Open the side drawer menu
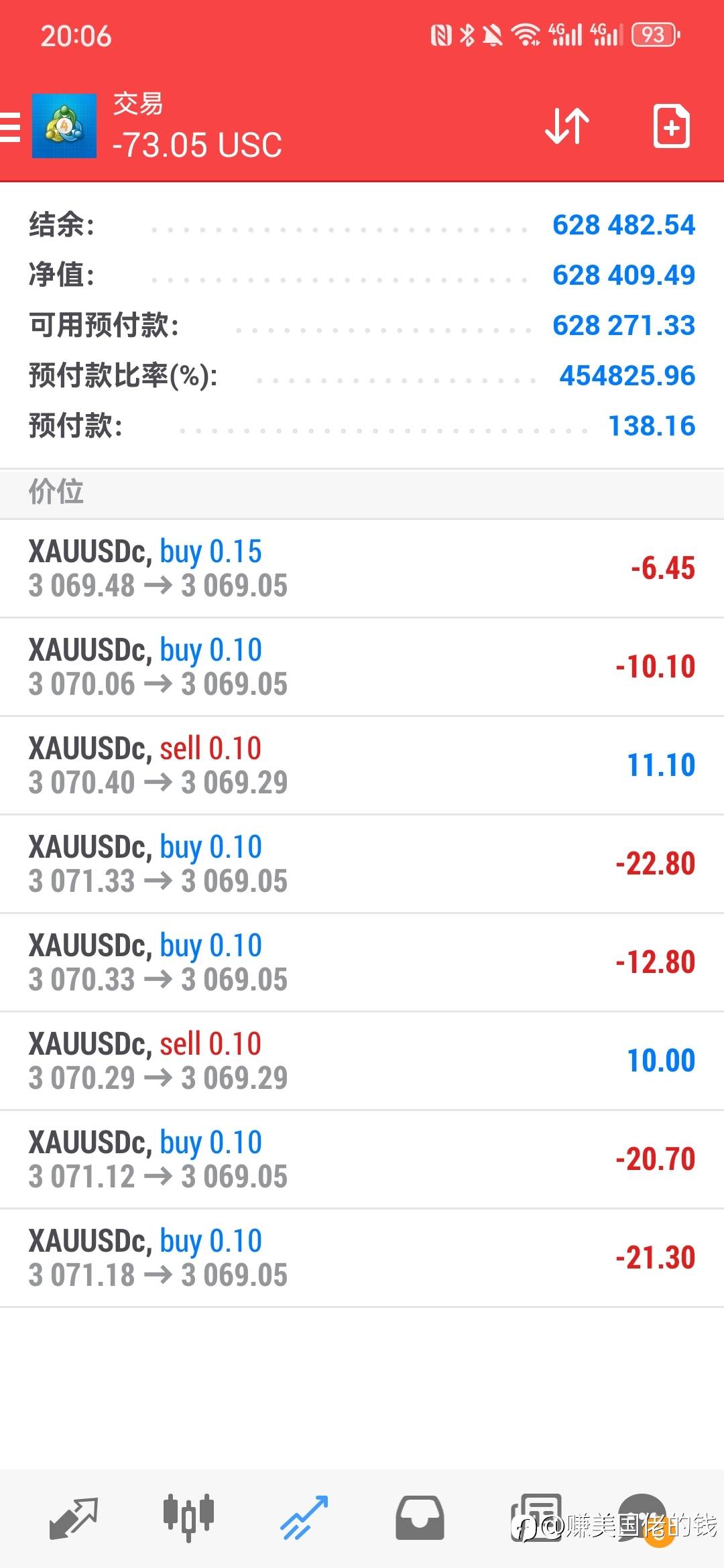The image size is (724, 1568). pos(11,127)
